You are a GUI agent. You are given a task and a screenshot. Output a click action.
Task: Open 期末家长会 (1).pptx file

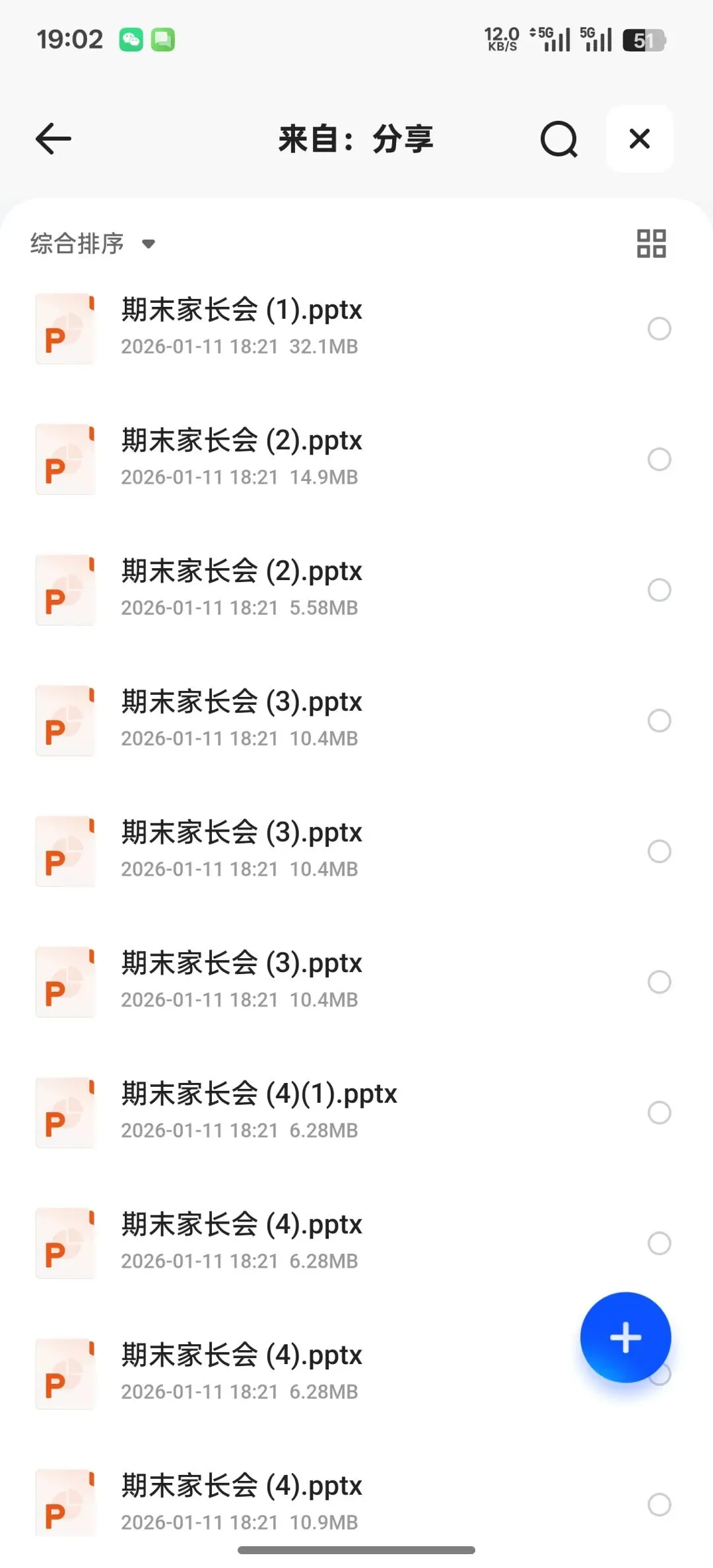242,327
